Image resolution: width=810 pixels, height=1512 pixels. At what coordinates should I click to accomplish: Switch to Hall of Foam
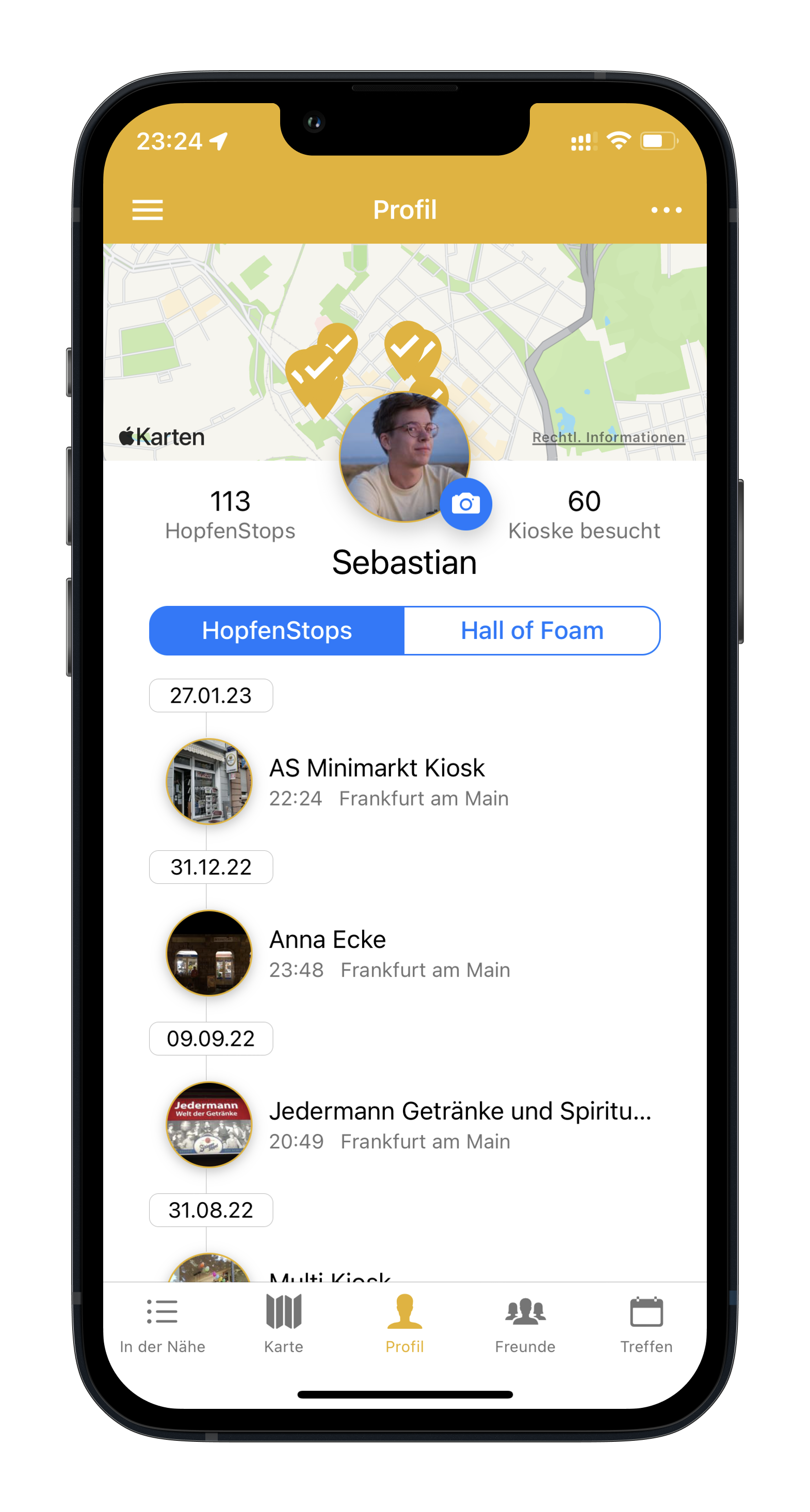[x=532, y=630]
